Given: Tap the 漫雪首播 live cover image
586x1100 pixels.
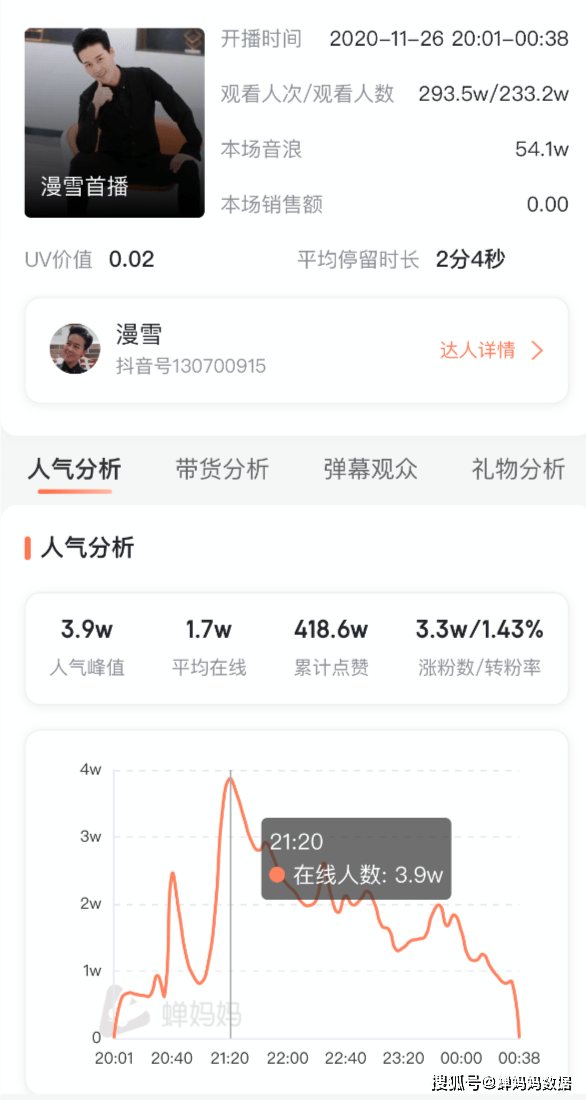Looking at the screenshot, I should (114, 123).
